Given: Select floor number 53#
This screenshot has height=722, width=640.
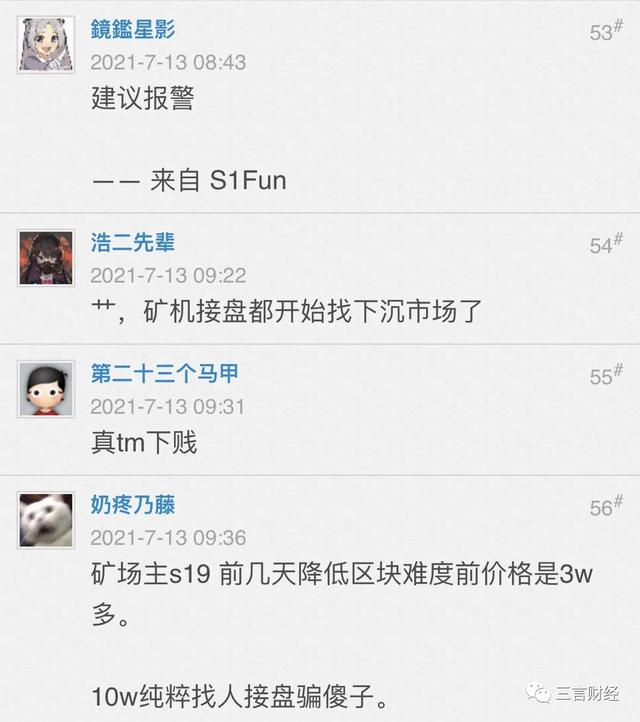Looking at the screenshot, I should pyautogui.click(x=605, y=32).
